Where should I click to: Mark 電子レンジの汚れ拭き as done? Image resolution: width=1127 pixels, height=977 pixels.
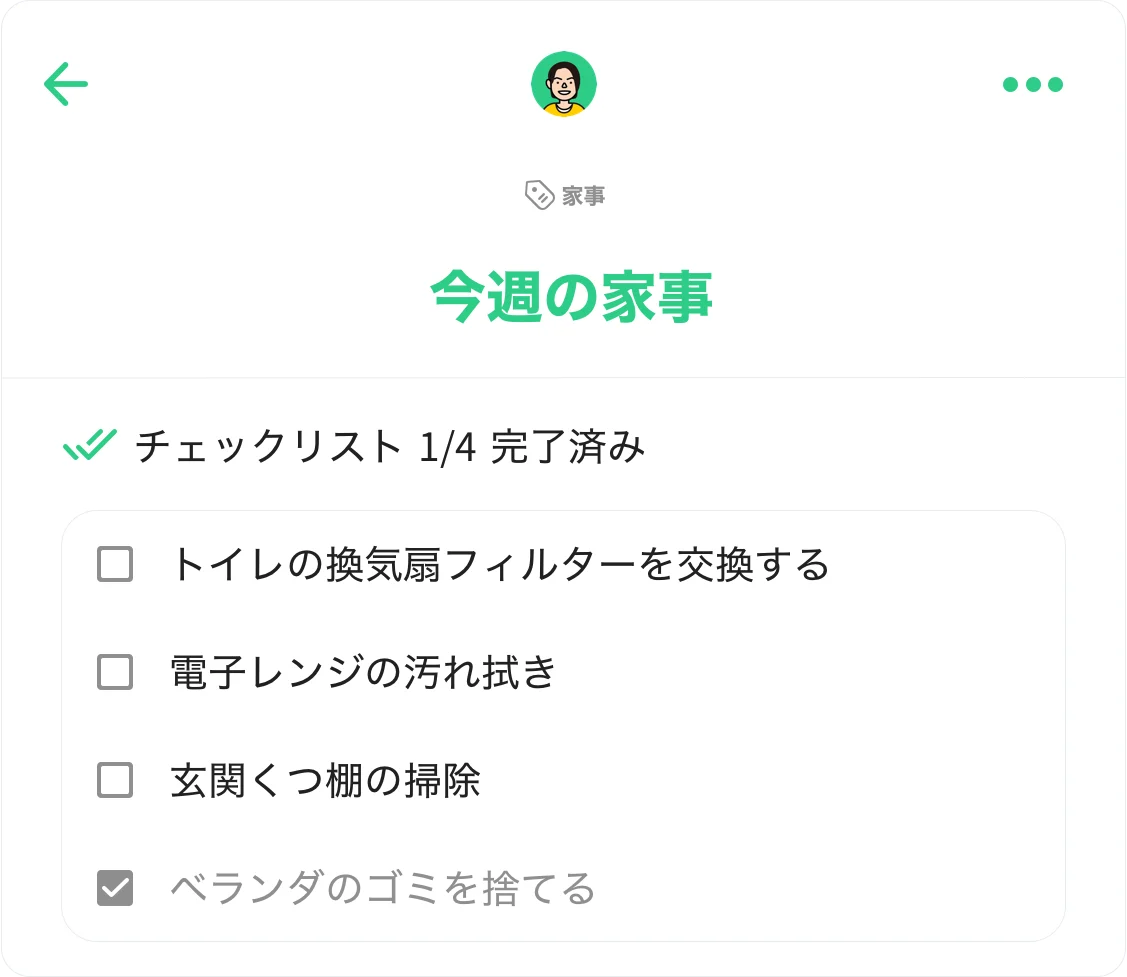115,673
